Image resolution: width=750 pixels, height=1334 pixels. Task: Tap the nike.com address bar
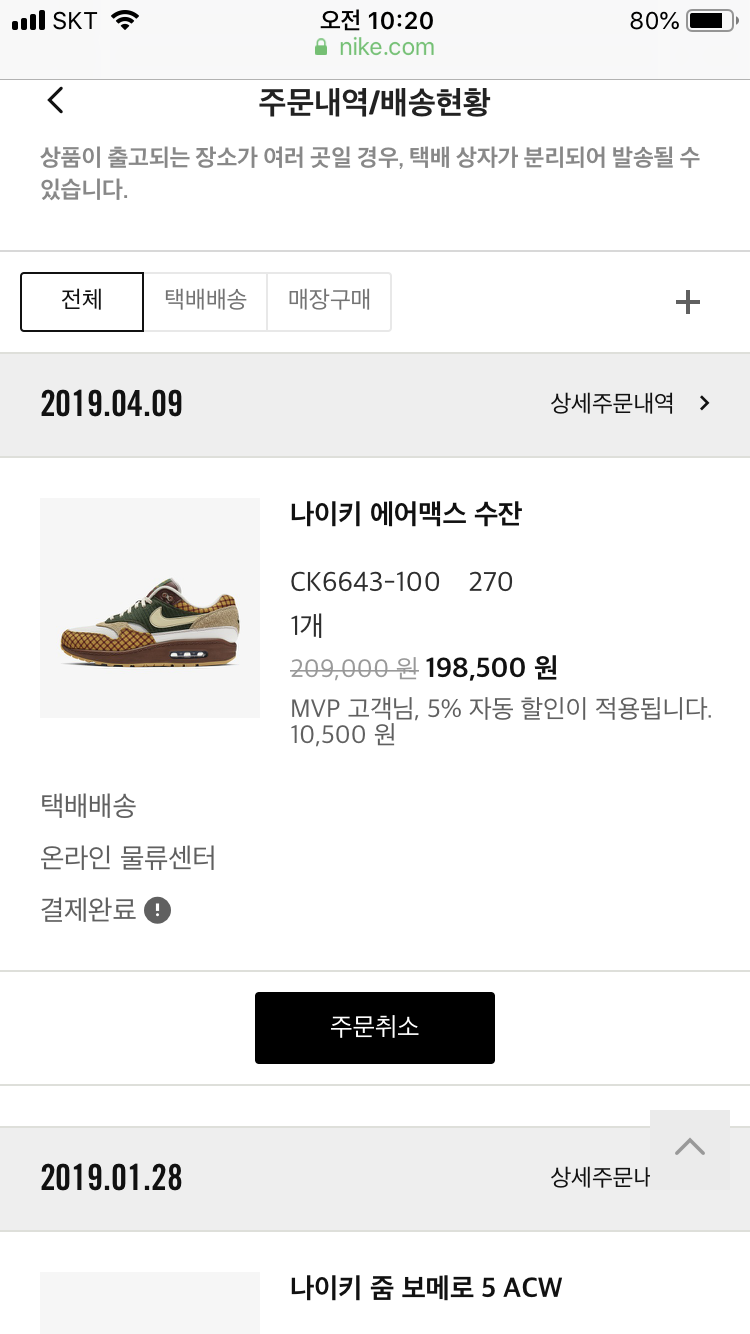point(374,47)
